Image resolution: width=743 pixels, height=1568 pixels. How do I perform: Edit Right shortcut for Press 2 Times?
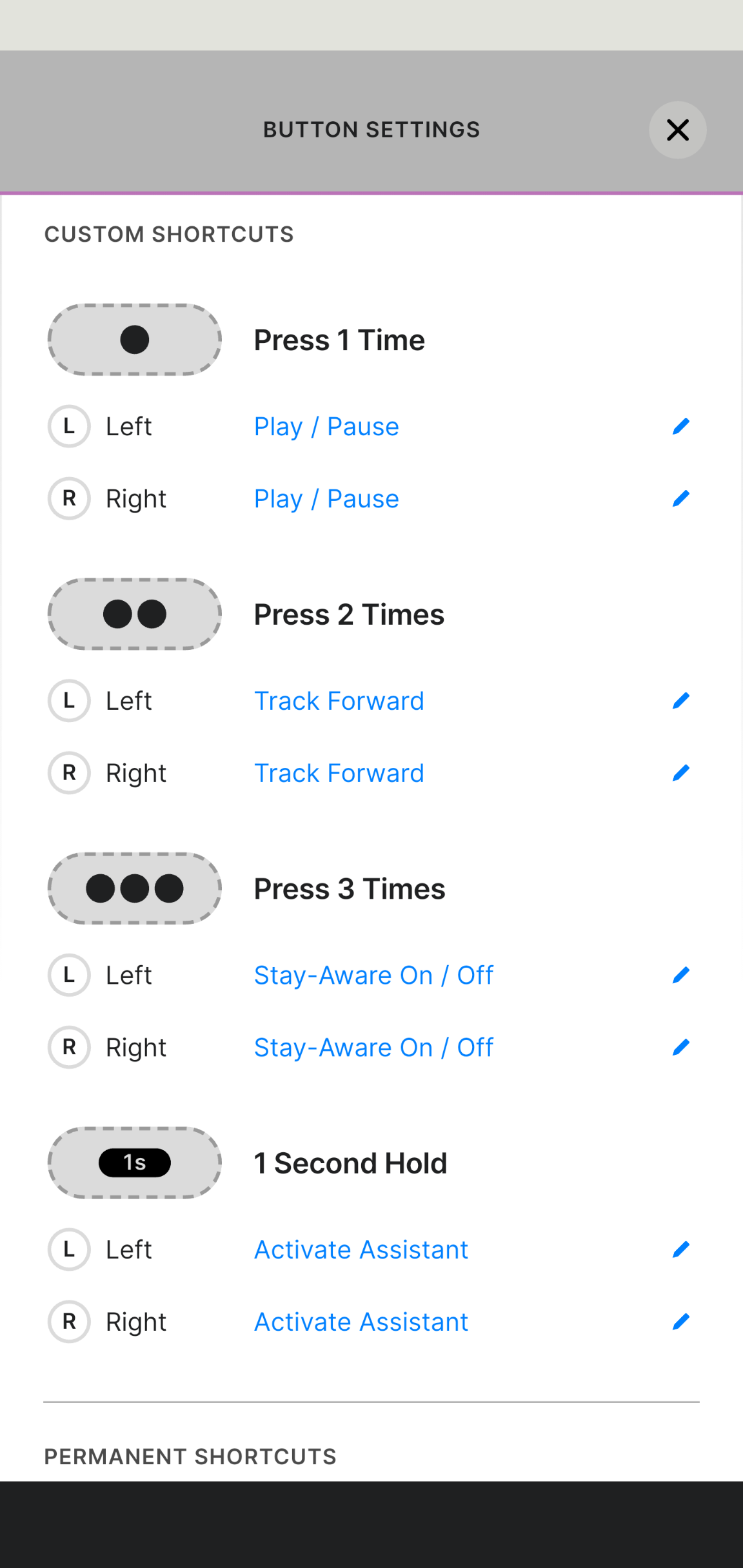(x=680, y=773)
